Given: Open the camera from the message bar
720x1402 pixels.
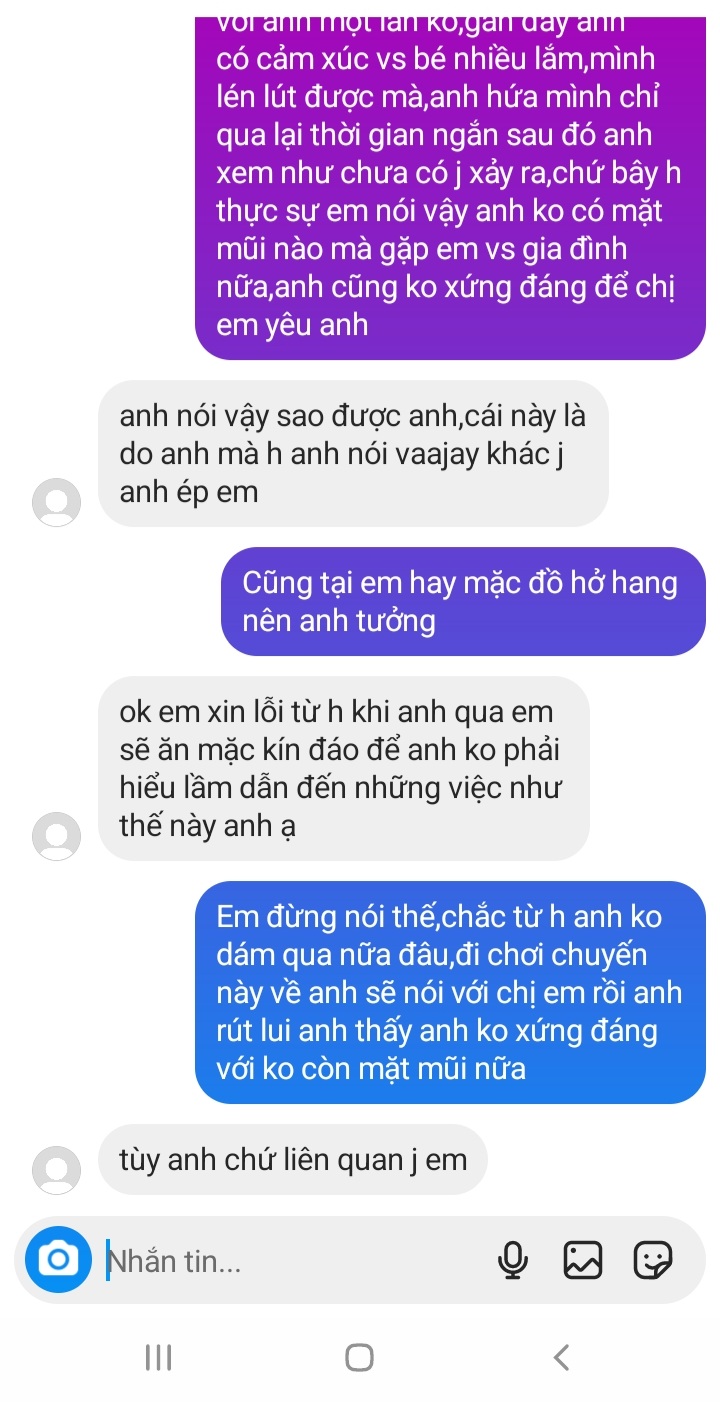Looking at the screenshot, I should click(59, 1259).
